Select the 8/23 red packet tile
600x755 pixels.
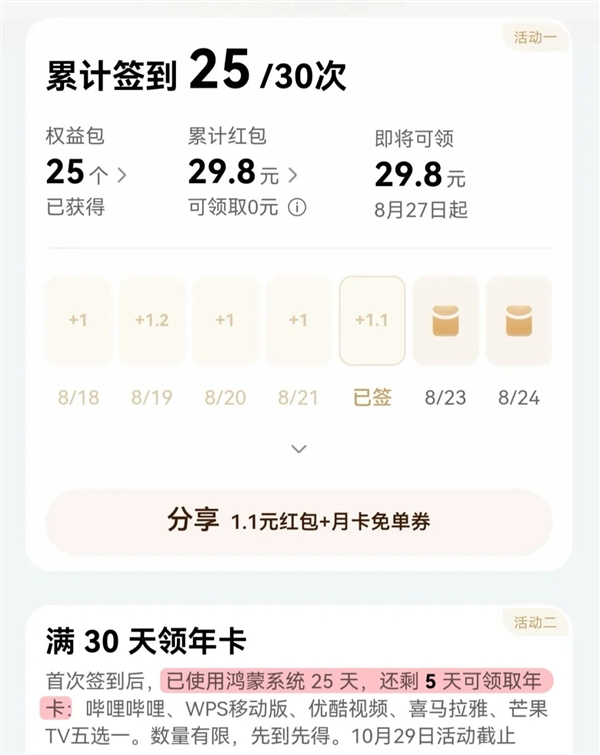445,321
